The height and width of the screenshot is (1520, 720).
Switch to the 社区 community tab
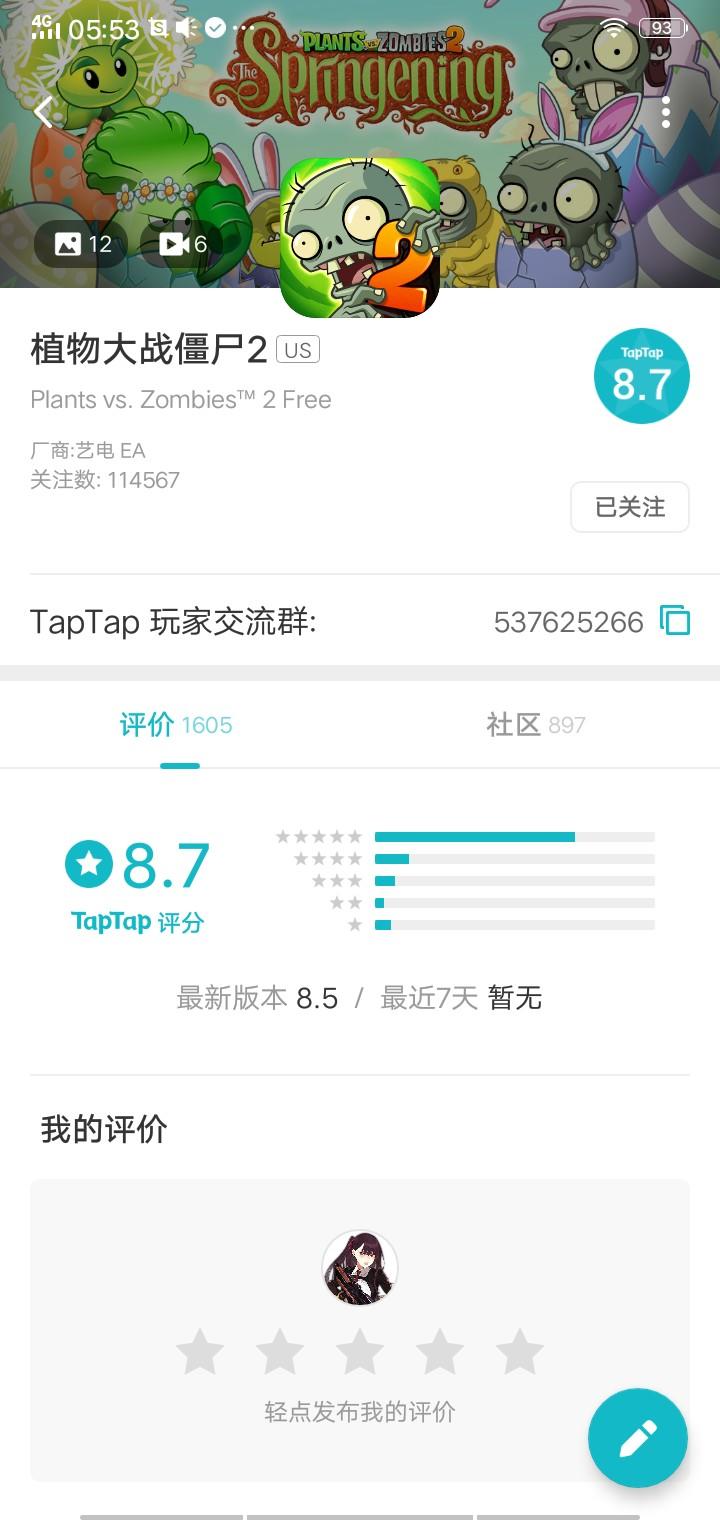536,725
